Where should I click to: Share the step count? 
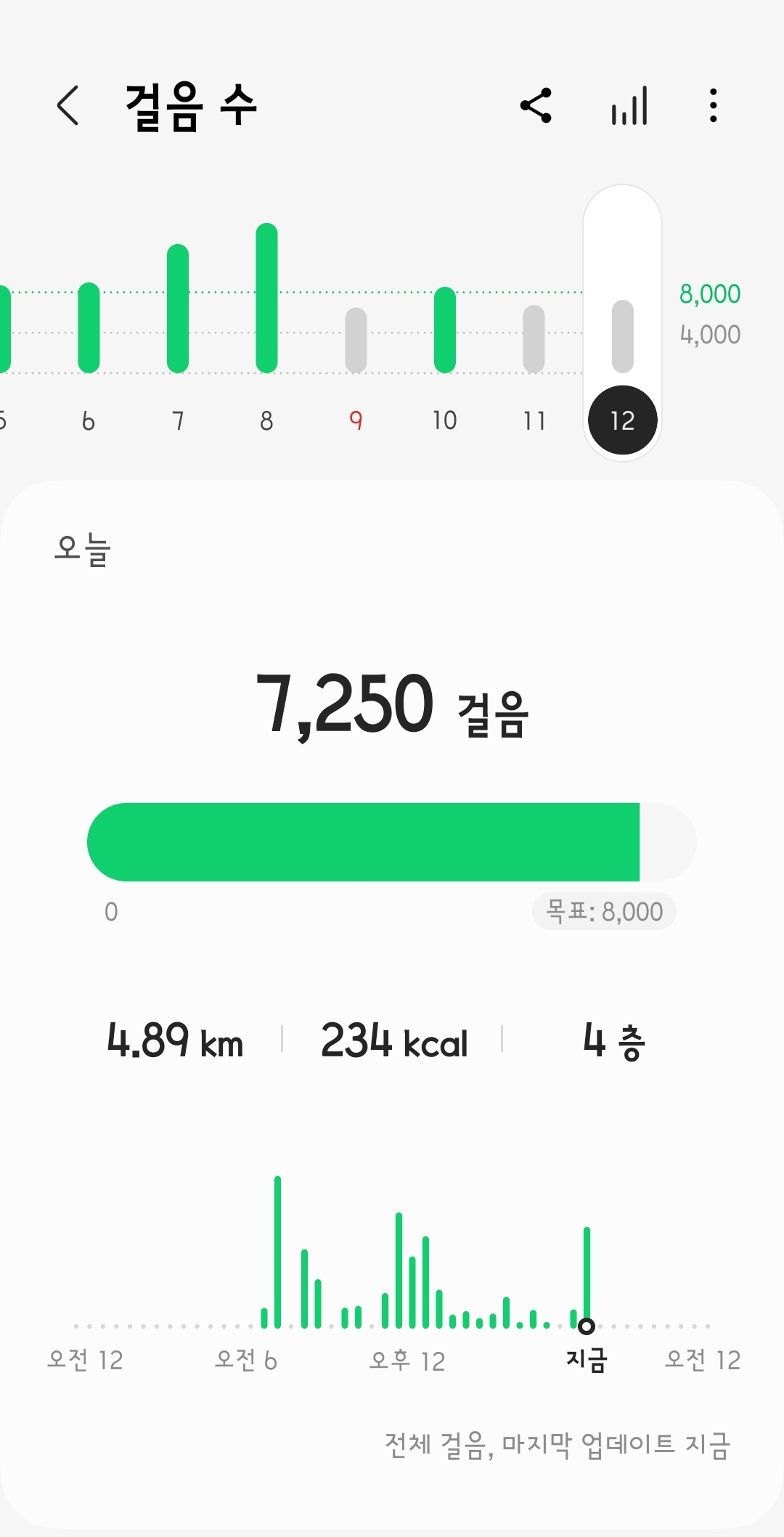point(536,106)
